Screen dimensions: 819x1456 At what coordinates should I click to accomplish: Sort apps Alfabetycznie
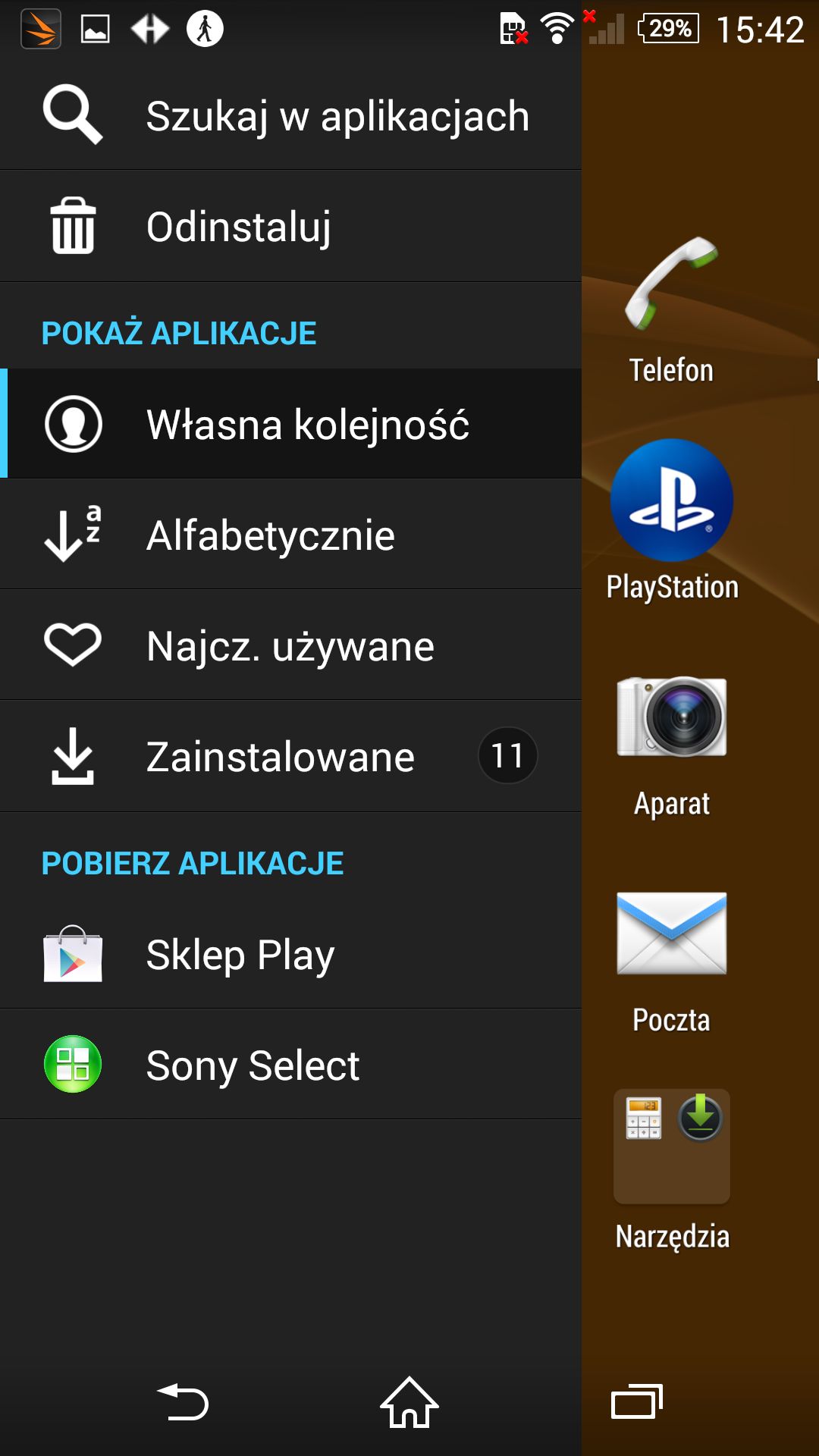290,534
